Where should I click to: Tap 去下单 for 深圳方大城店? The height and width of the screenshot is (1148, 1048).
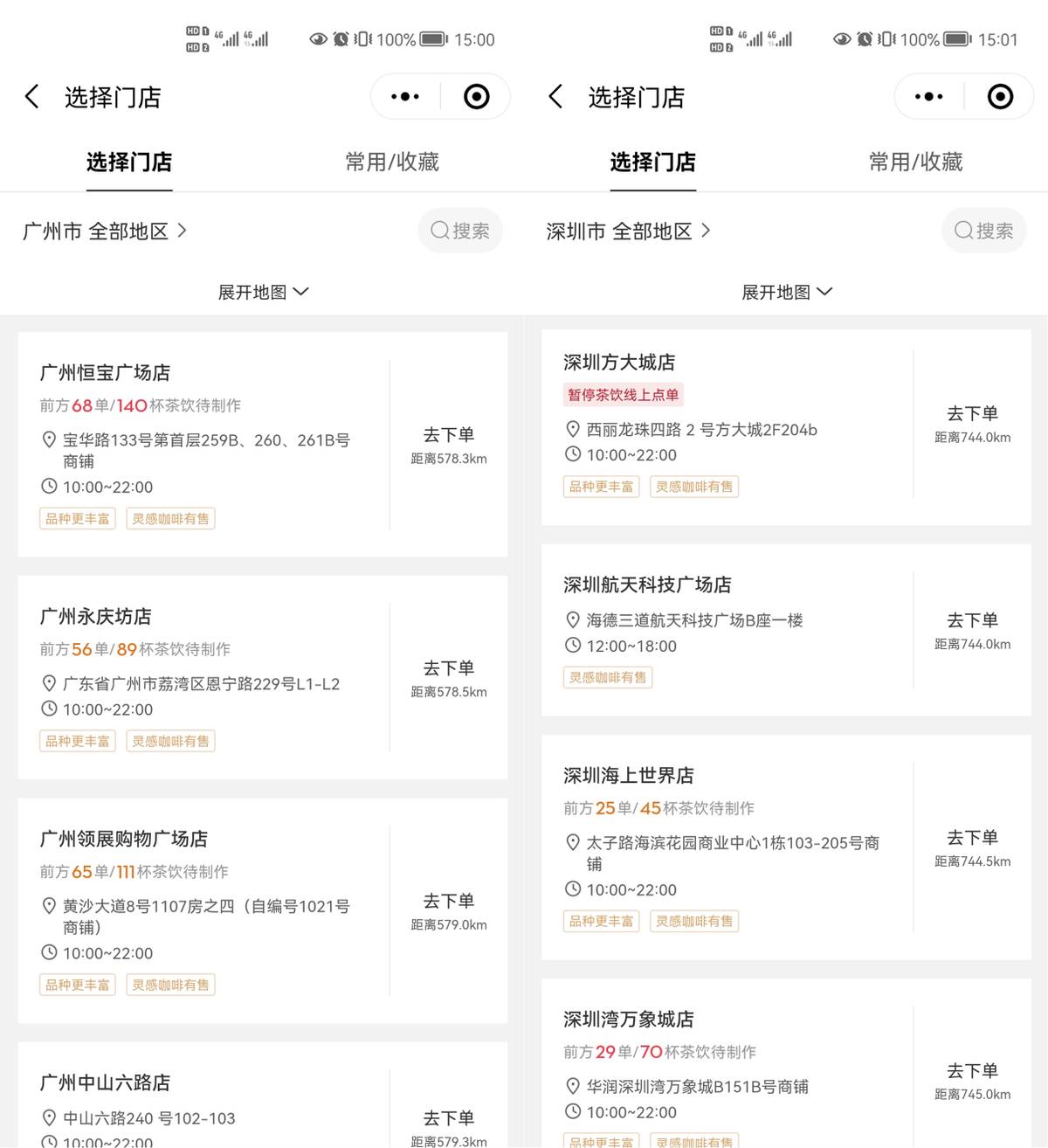pyautogui.click(x=972, y=414)
